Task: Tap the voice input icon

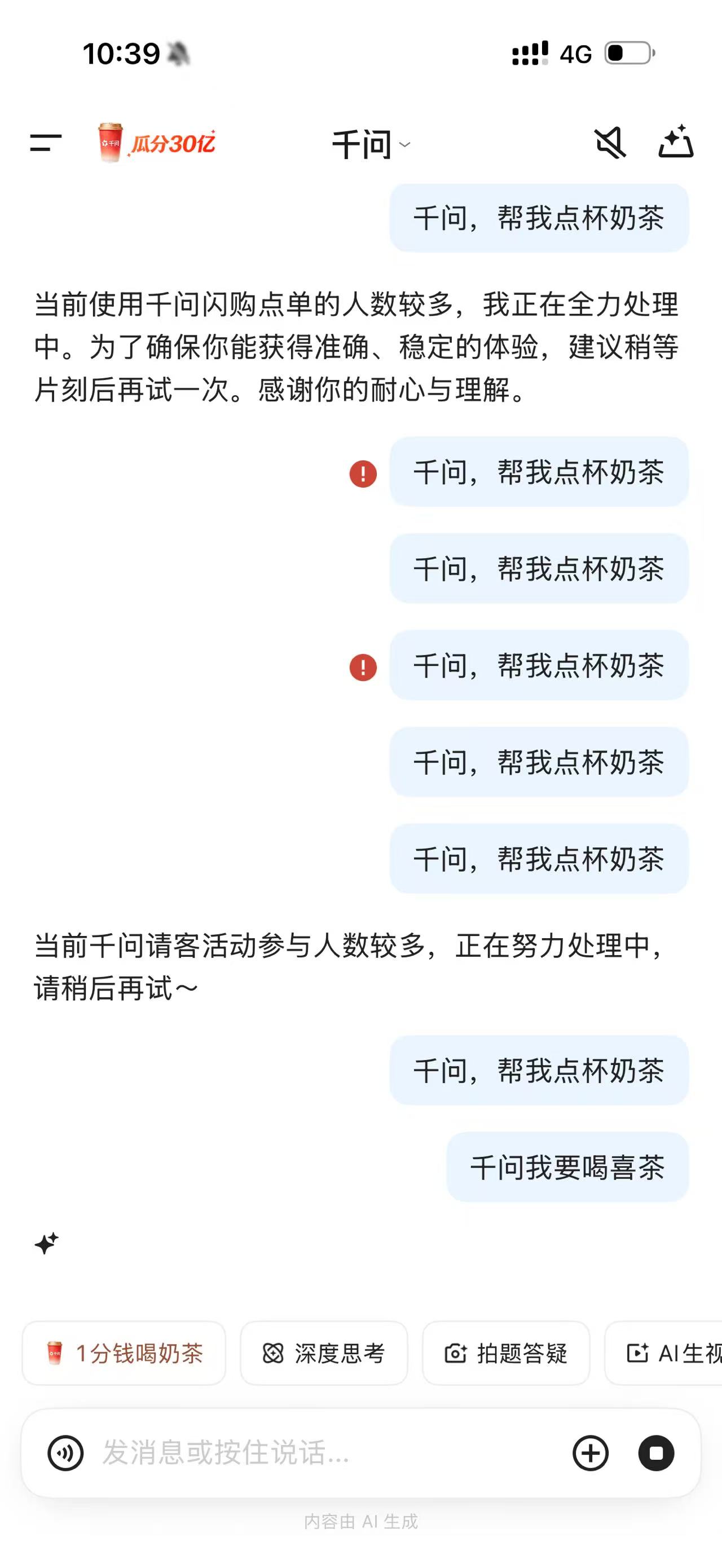Action: click(x=66, y=1453)
